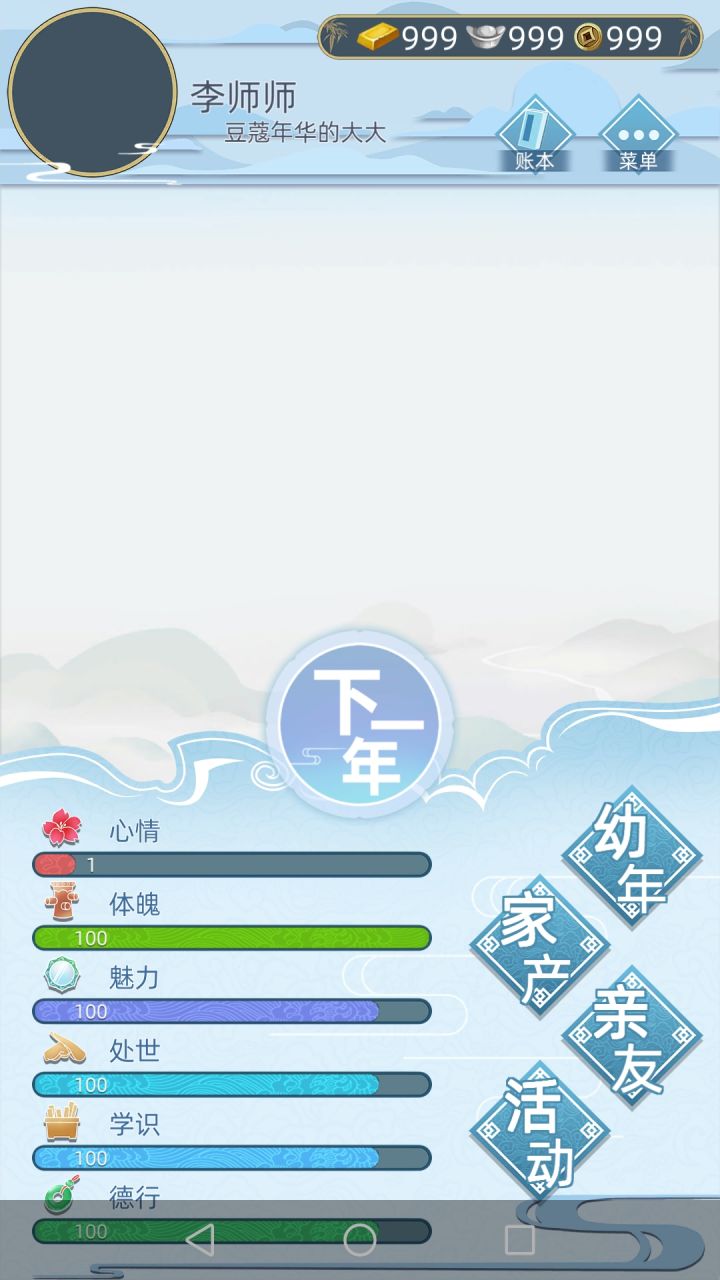Click the flower icon next to 心情
The height and width of the screenshot is (1280, 720).
[x=62, y=828]
